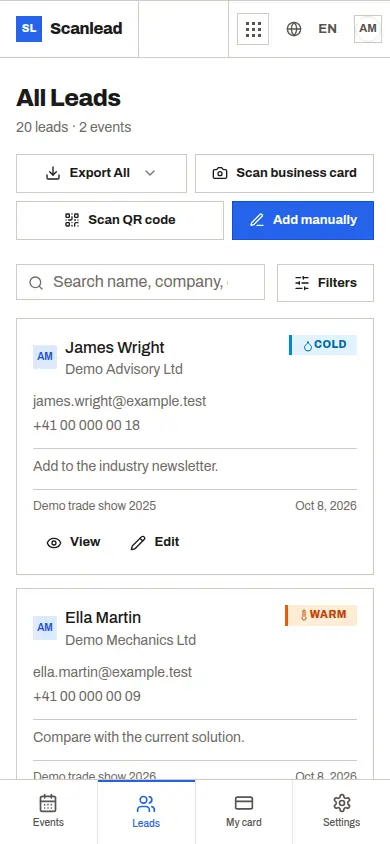The width and height of the screenshot is (390, 844).
Task: Go to the My card tab
Action: pos(244,812)
